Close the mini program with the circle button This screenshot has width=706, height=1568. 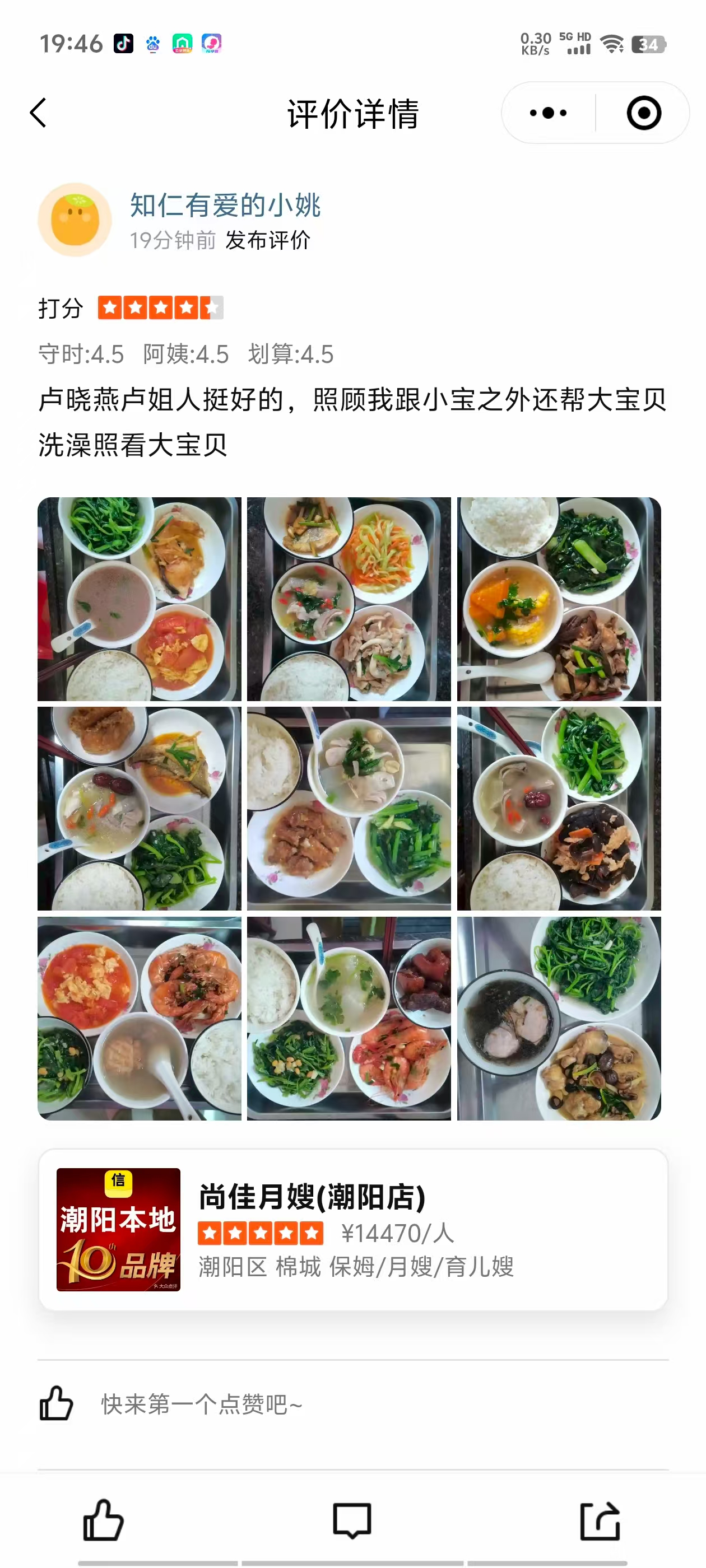click(x=643, y=113)
